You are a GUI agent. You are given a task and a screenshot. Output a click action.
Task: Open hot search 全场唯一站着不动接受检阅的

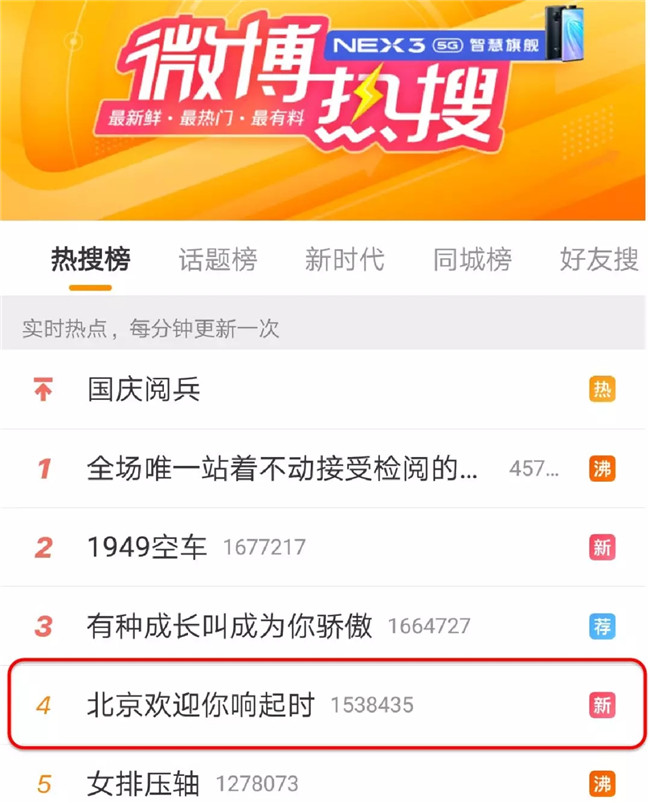click(x=283, y=467)
